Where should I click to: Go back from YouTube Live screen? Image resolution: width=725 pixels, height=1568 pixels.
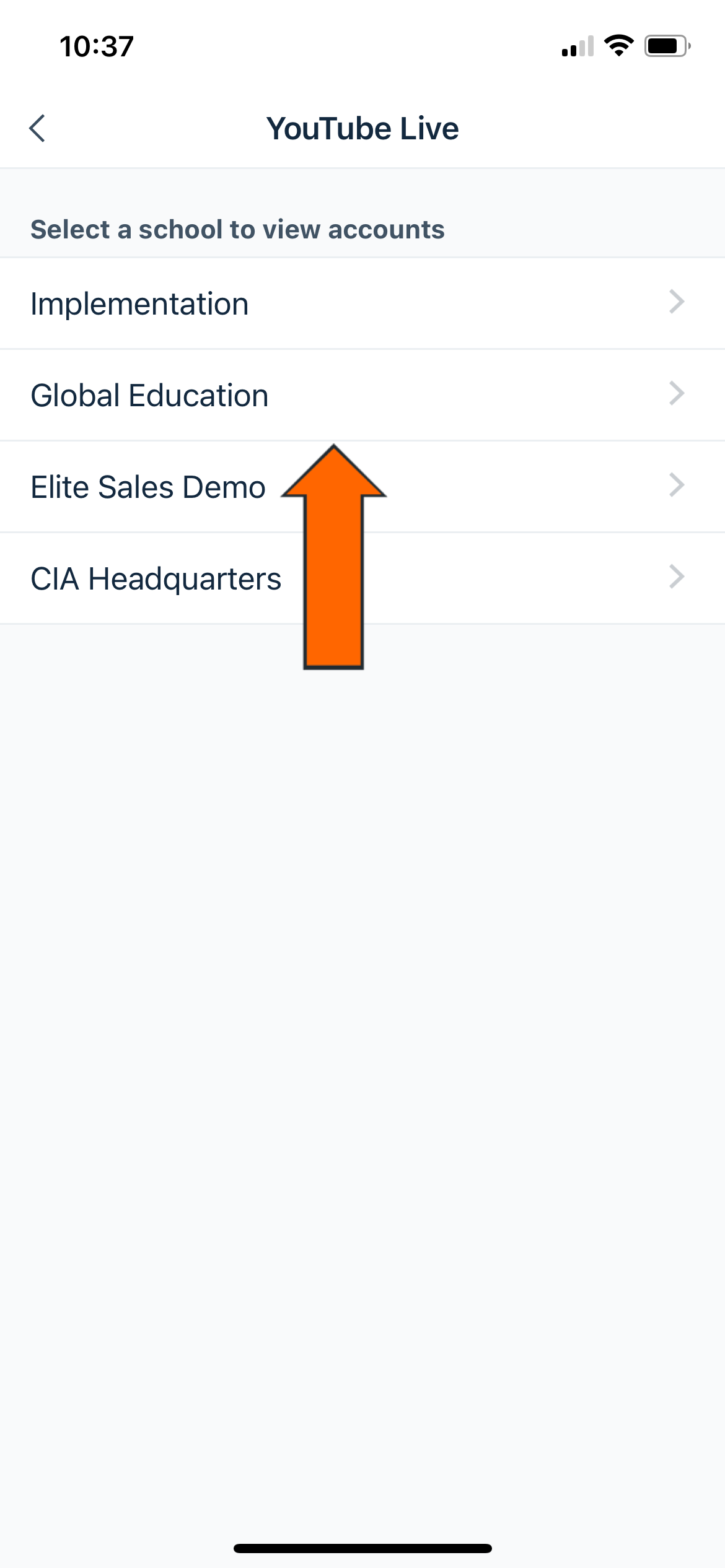coord(38,128)
